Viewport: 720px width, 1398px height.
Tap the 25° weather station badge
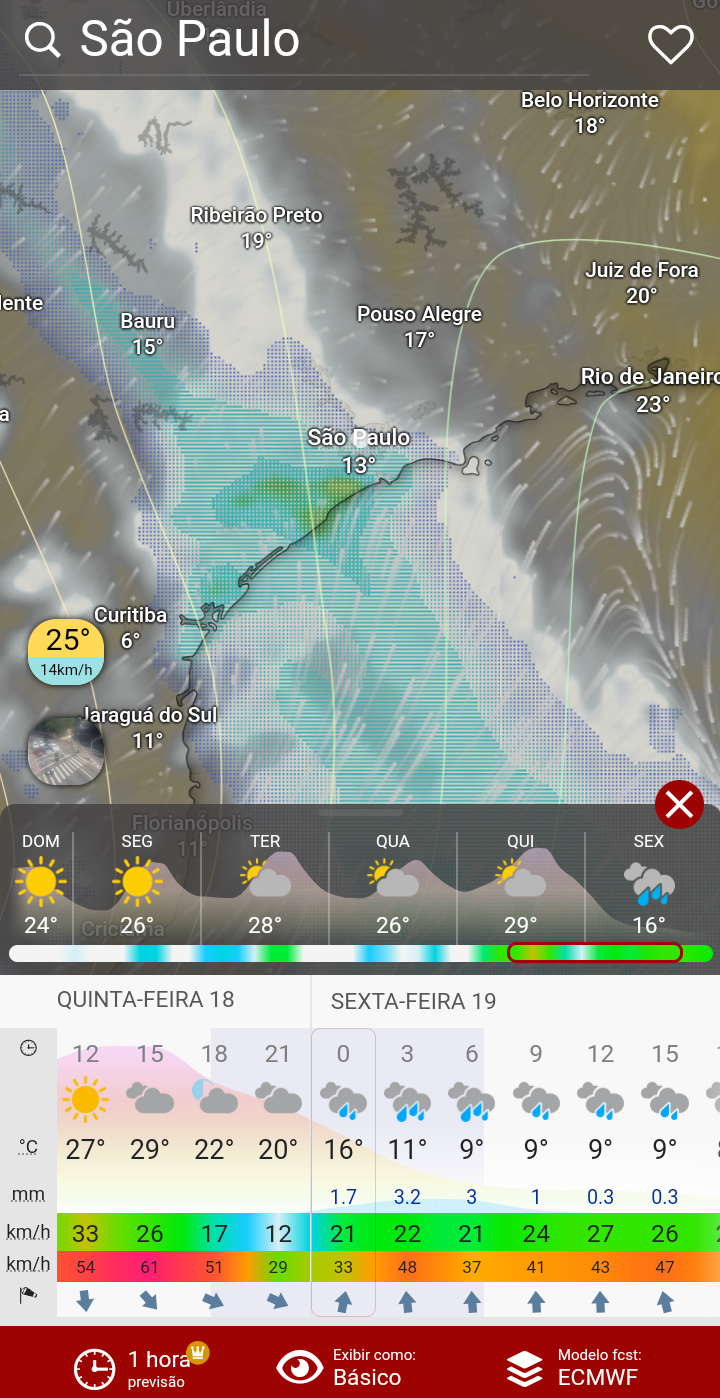tap(65, 651)
